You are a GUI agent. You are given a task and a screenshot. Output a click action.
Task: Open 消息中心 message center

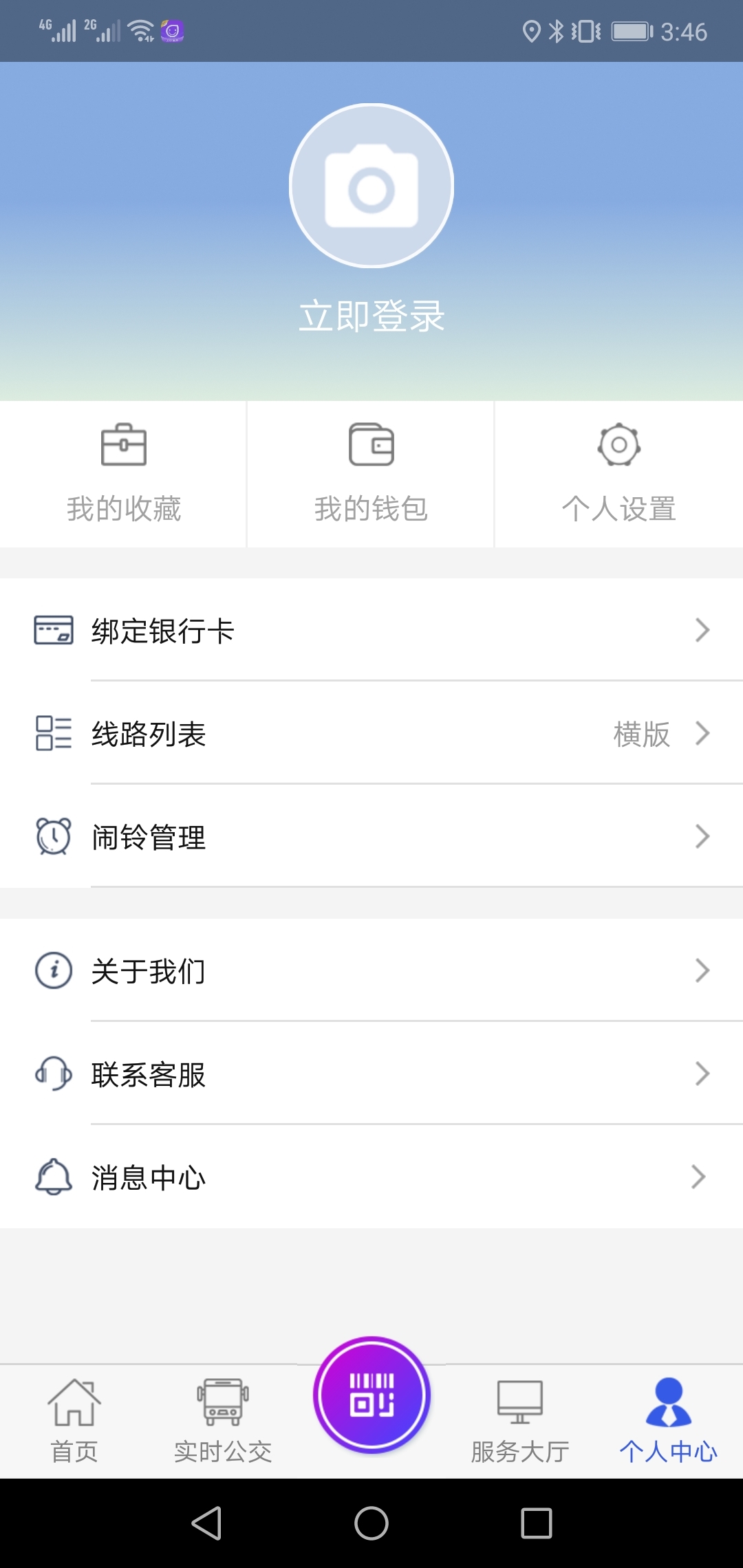371,1177
